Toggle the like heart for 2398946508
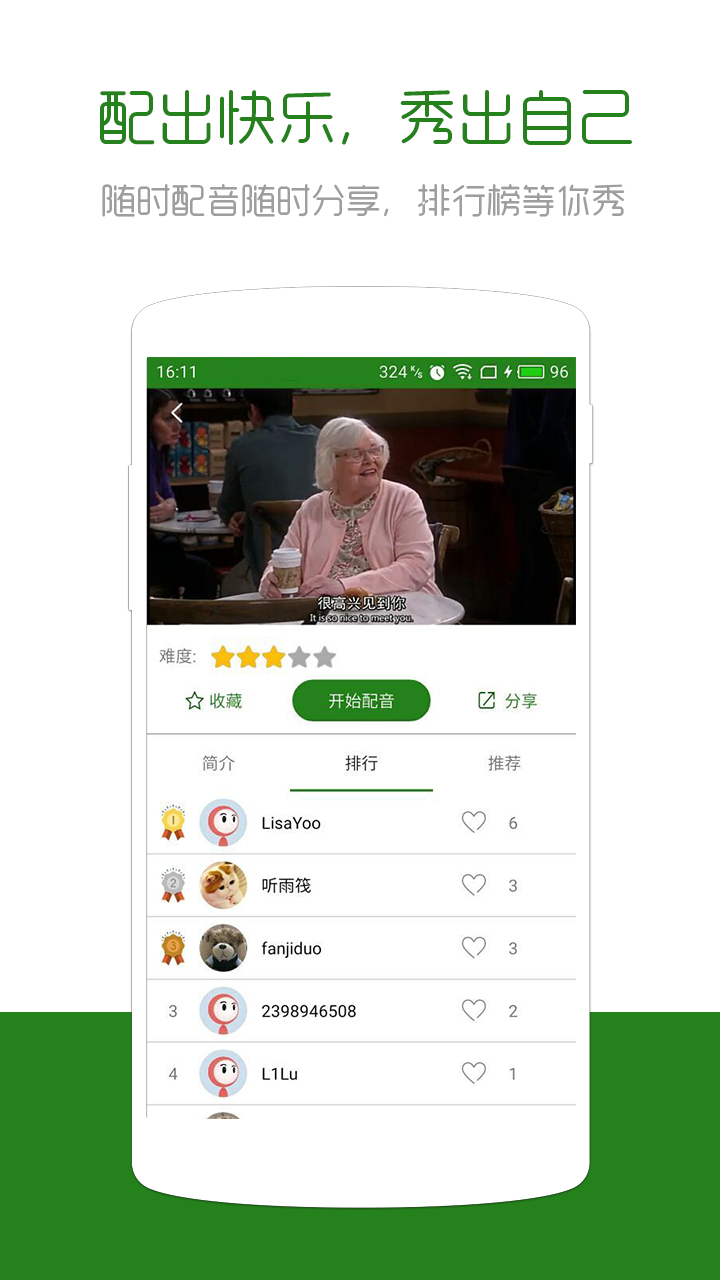The image size is (720, 1280). [474, 1011]
